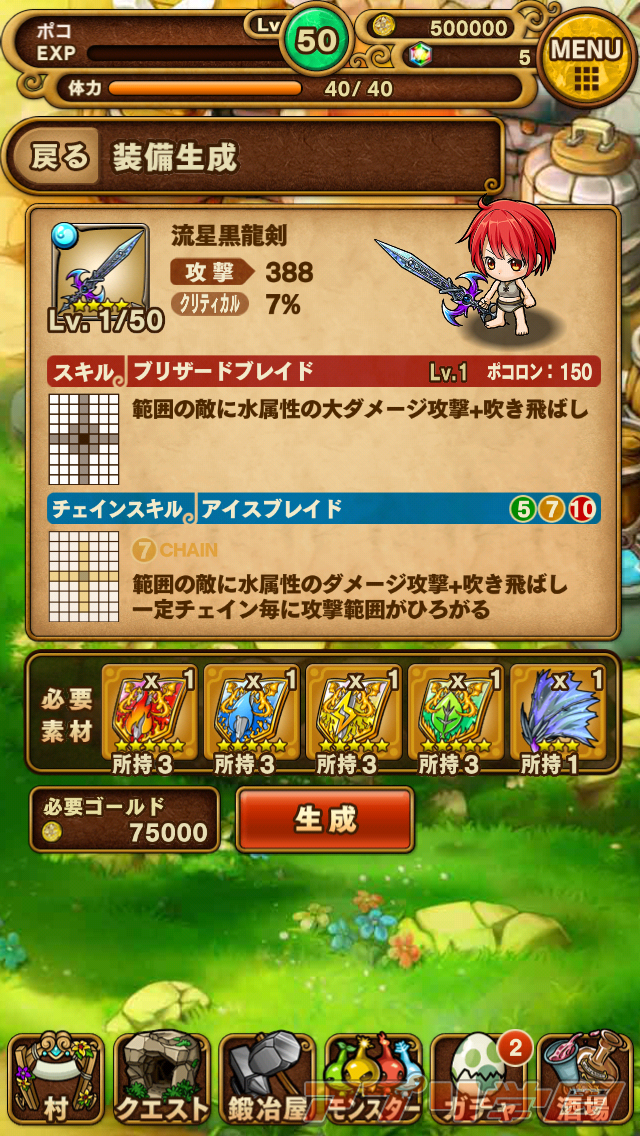Open the gold MENU button
Image resolution: width=640 pixels, height=1136 pixels.
coord(587,58)
